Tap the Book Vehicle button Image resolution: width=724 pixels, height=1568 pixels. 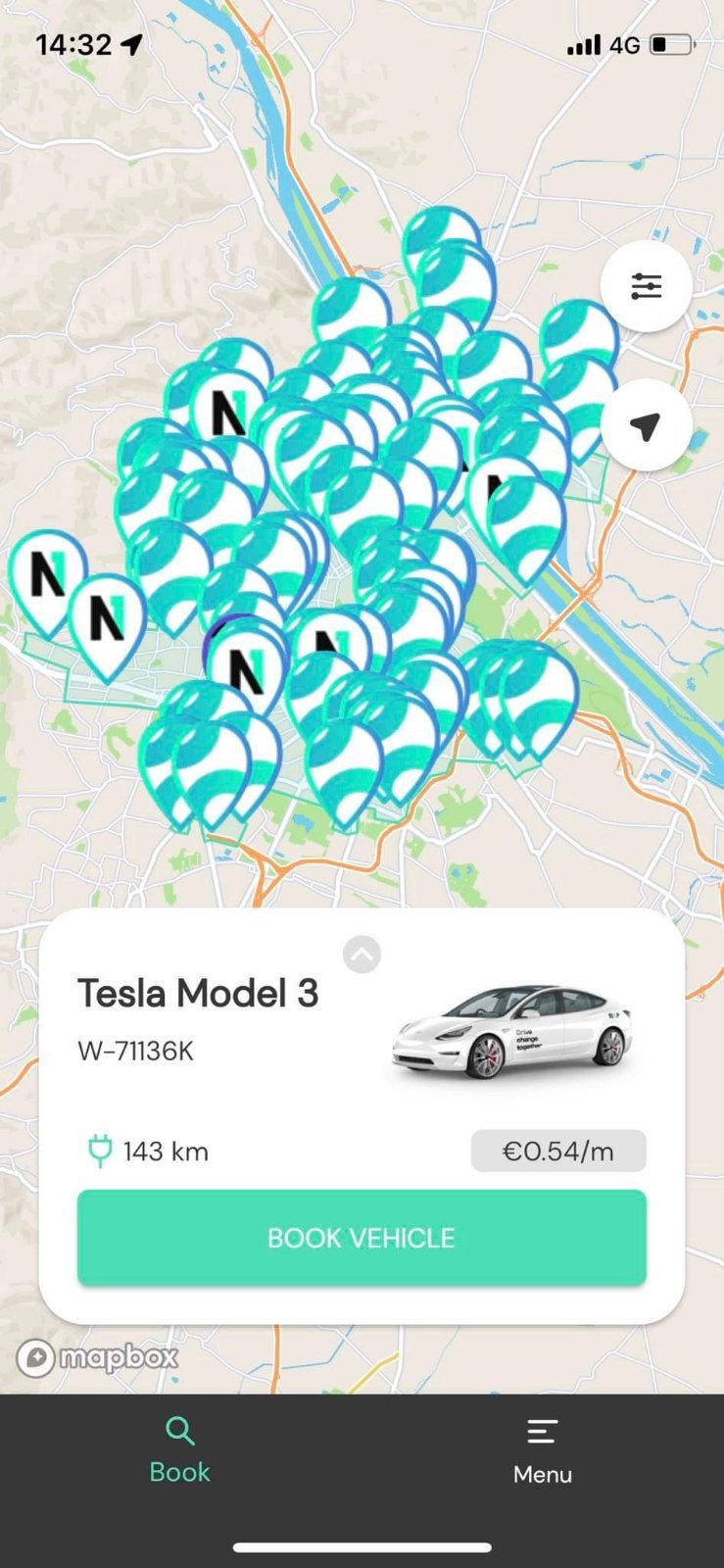pos(362,1237)
